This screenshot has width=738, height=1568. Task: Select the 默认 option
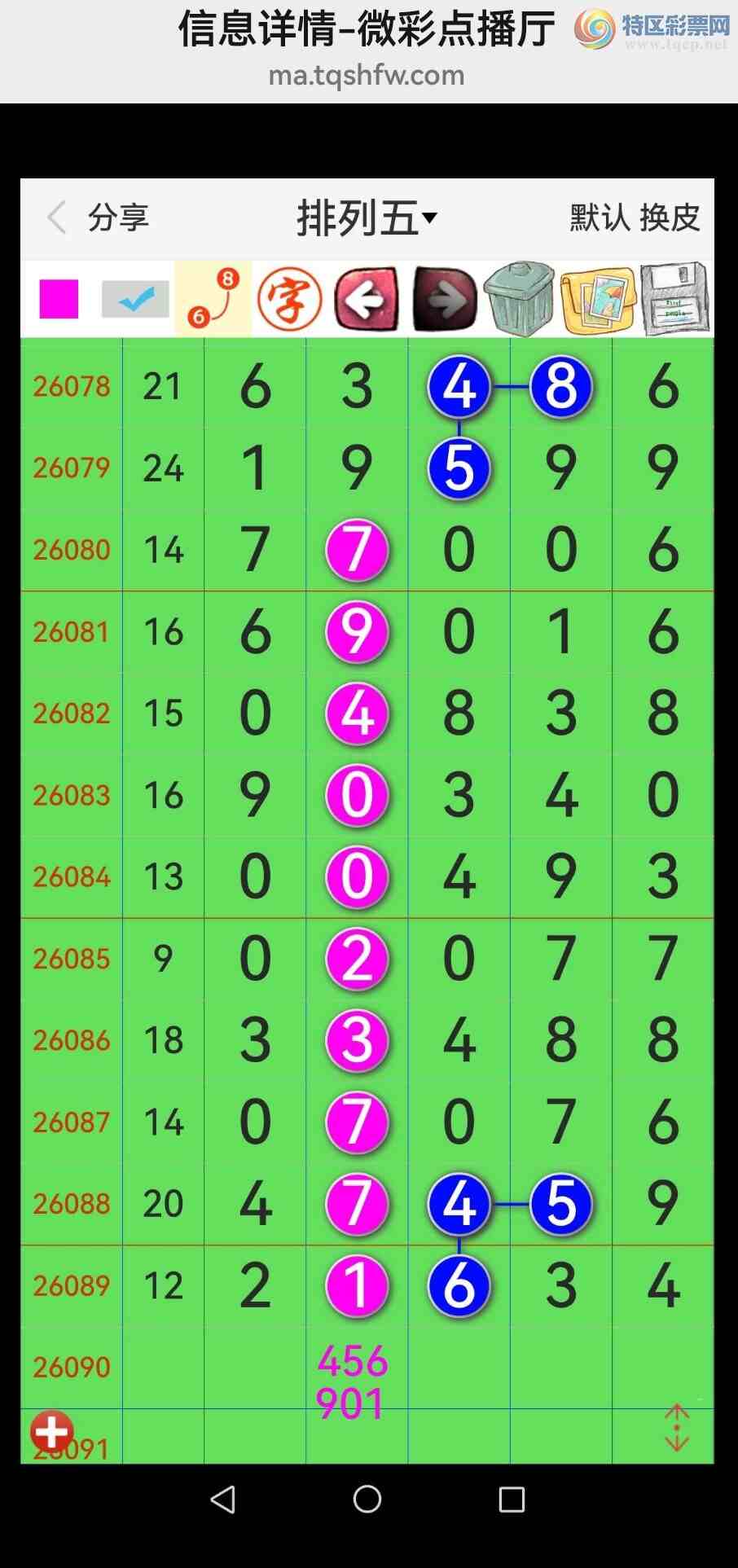click(x=600, y=217)
